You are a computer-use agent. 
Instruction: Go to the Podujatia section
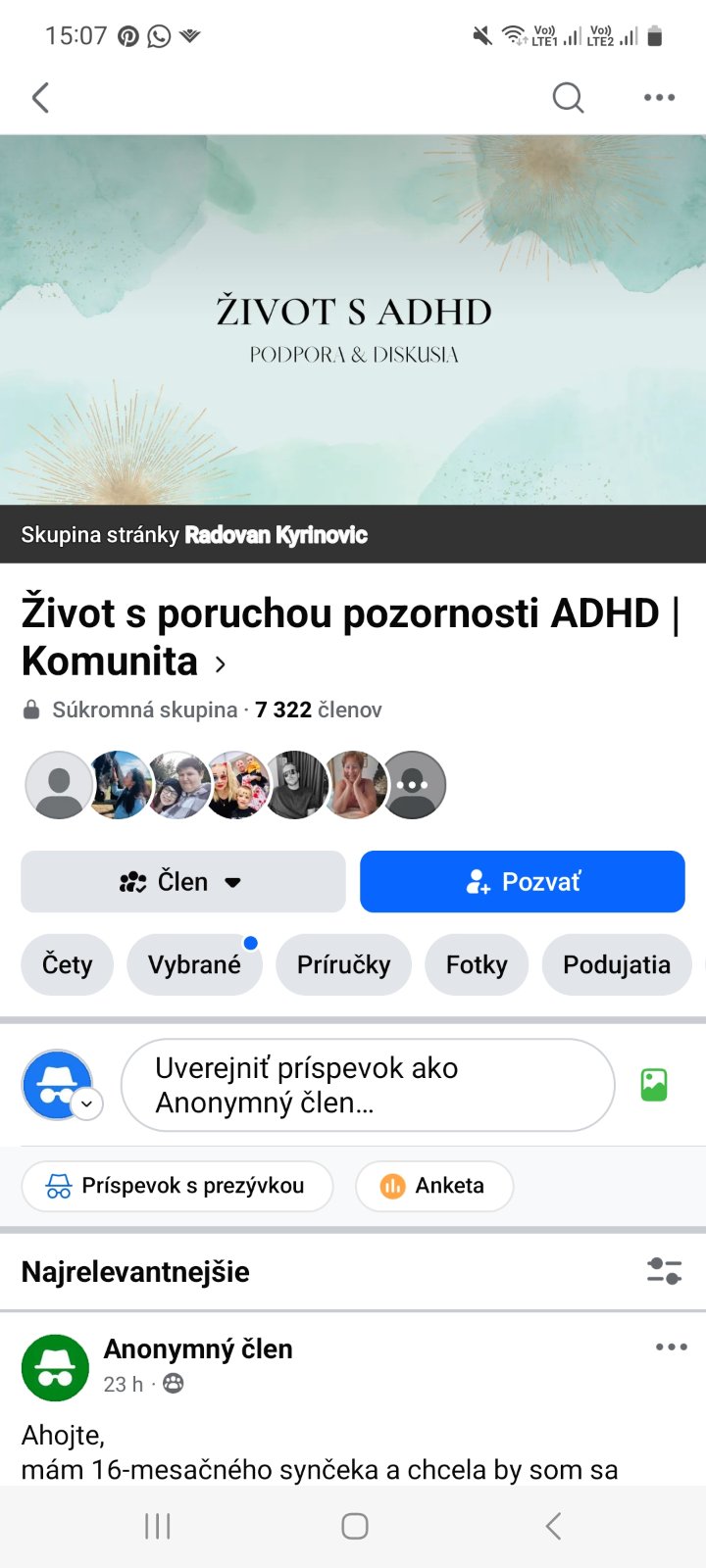click(x=616, y=964)
